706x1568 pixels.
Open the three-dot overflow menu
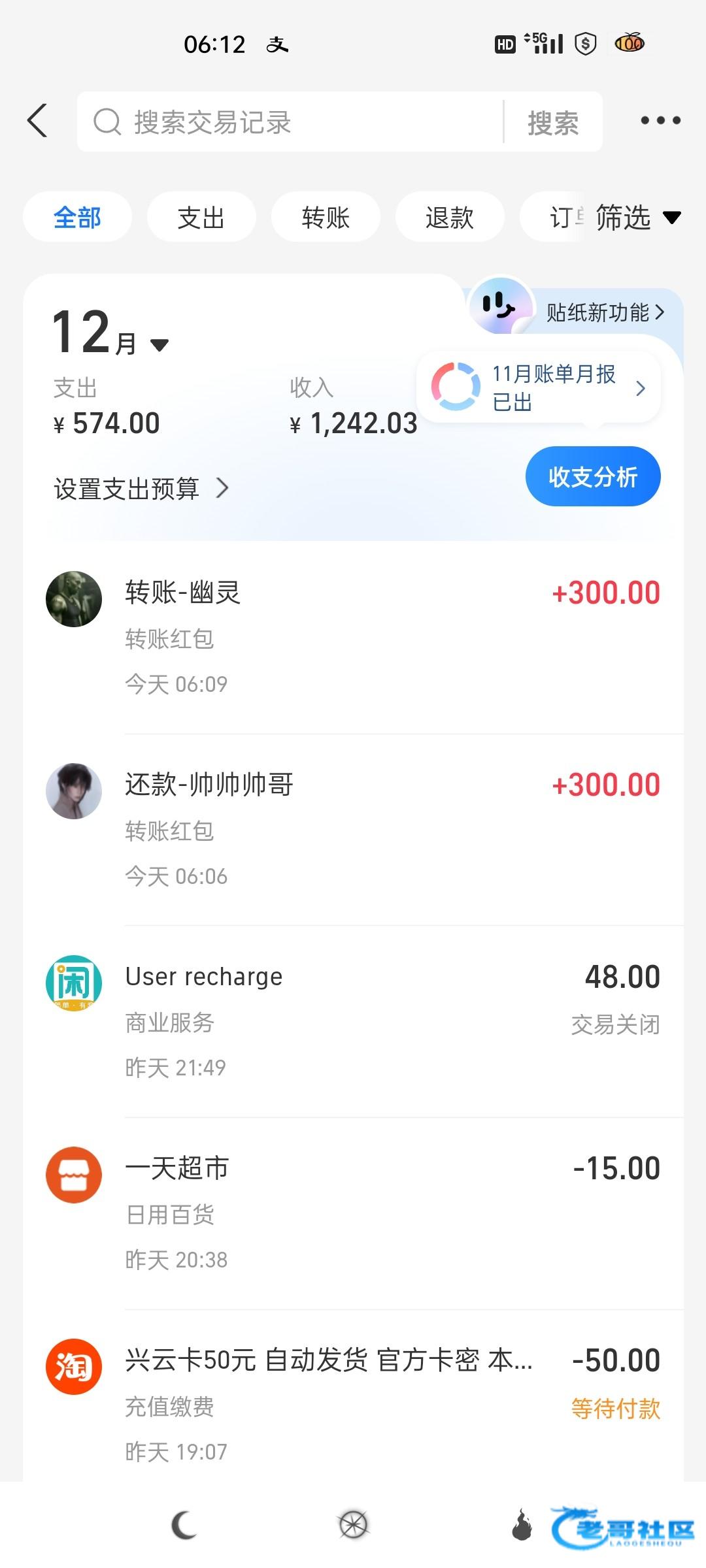pyautogui.click(x=660, y=121)
